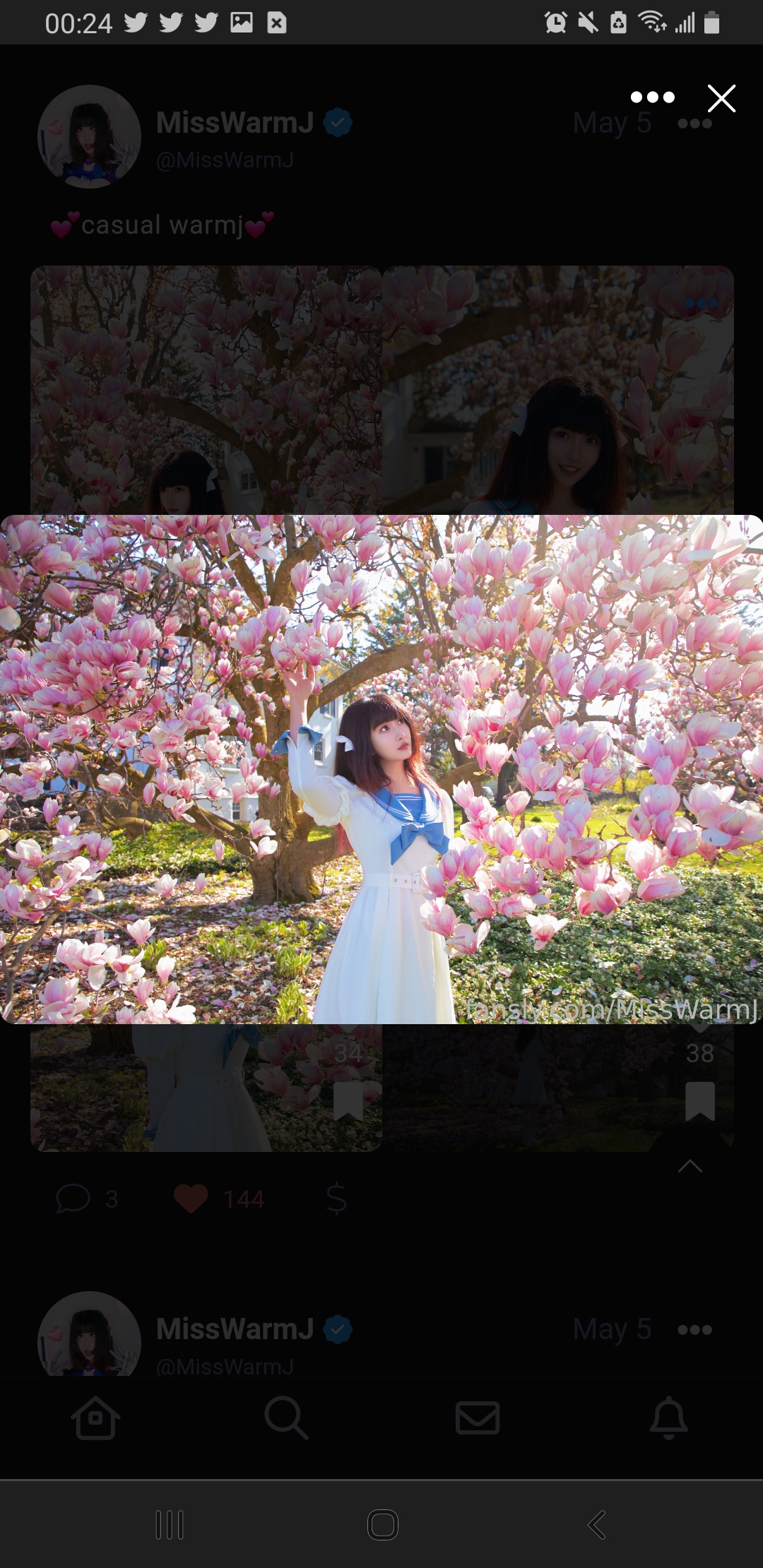Close the full-screen image viewer

tap(721, 98)
